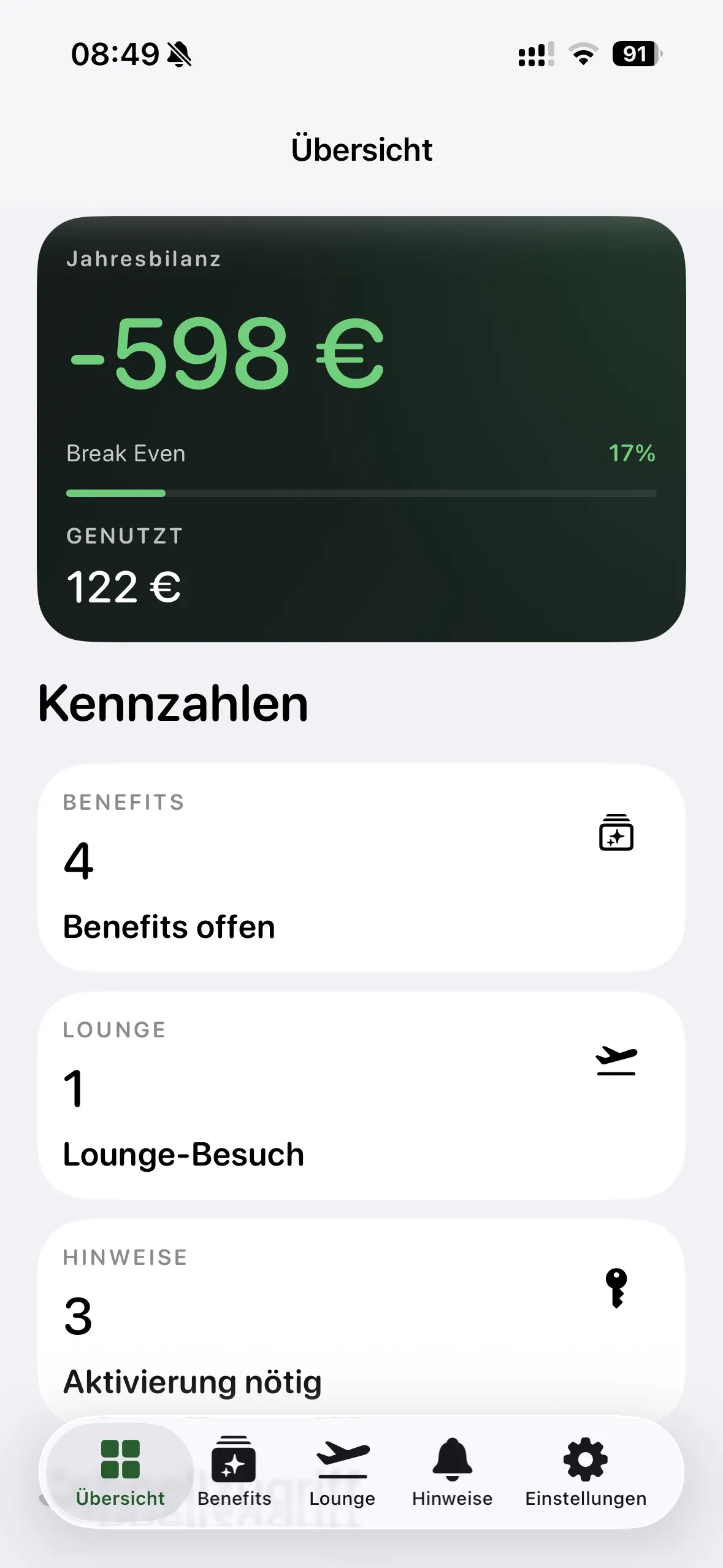Tap the 17% percentage label

point(632,454)
